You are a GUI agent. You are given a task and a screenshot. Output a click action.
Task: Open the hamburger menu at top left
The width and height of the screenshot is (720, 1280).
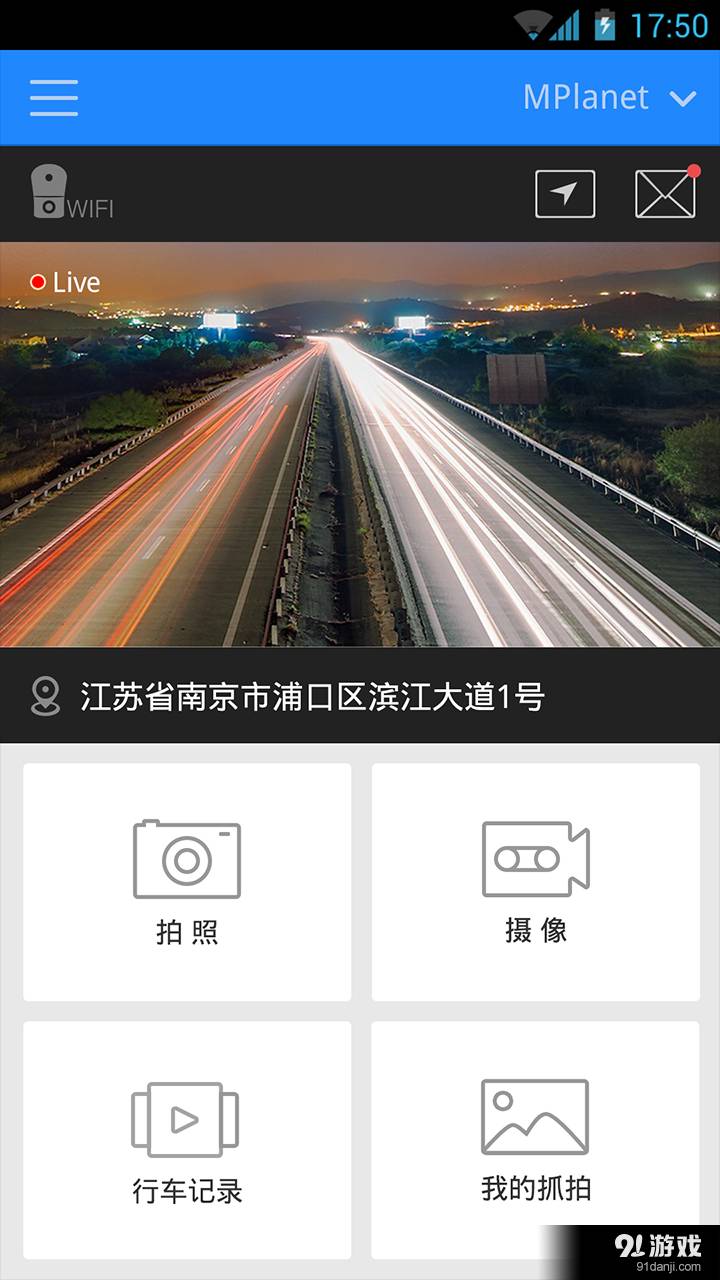click(53, 99)
